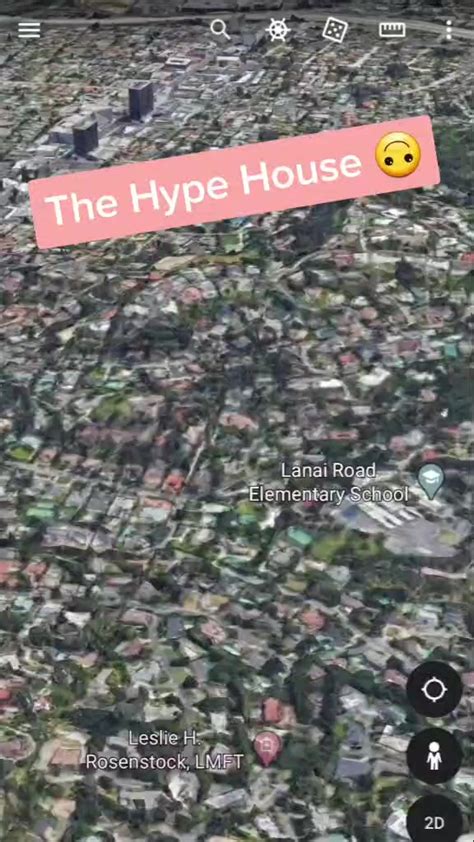Screen dimensions: 474x842
Task: Open the search magnifier
Action: coord(220,30)
